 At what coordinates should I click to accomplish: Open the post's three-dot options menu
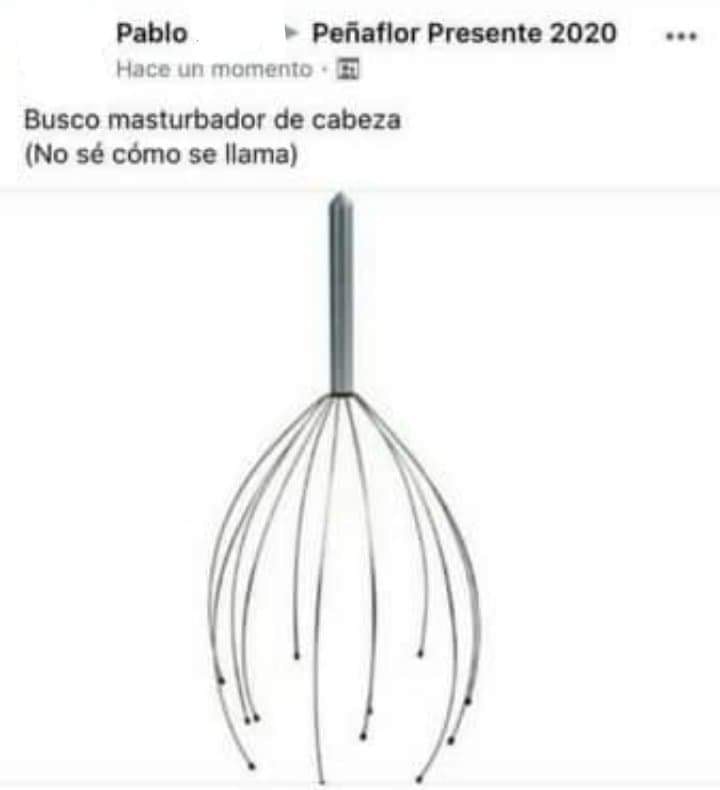click(x=680, y=35)
